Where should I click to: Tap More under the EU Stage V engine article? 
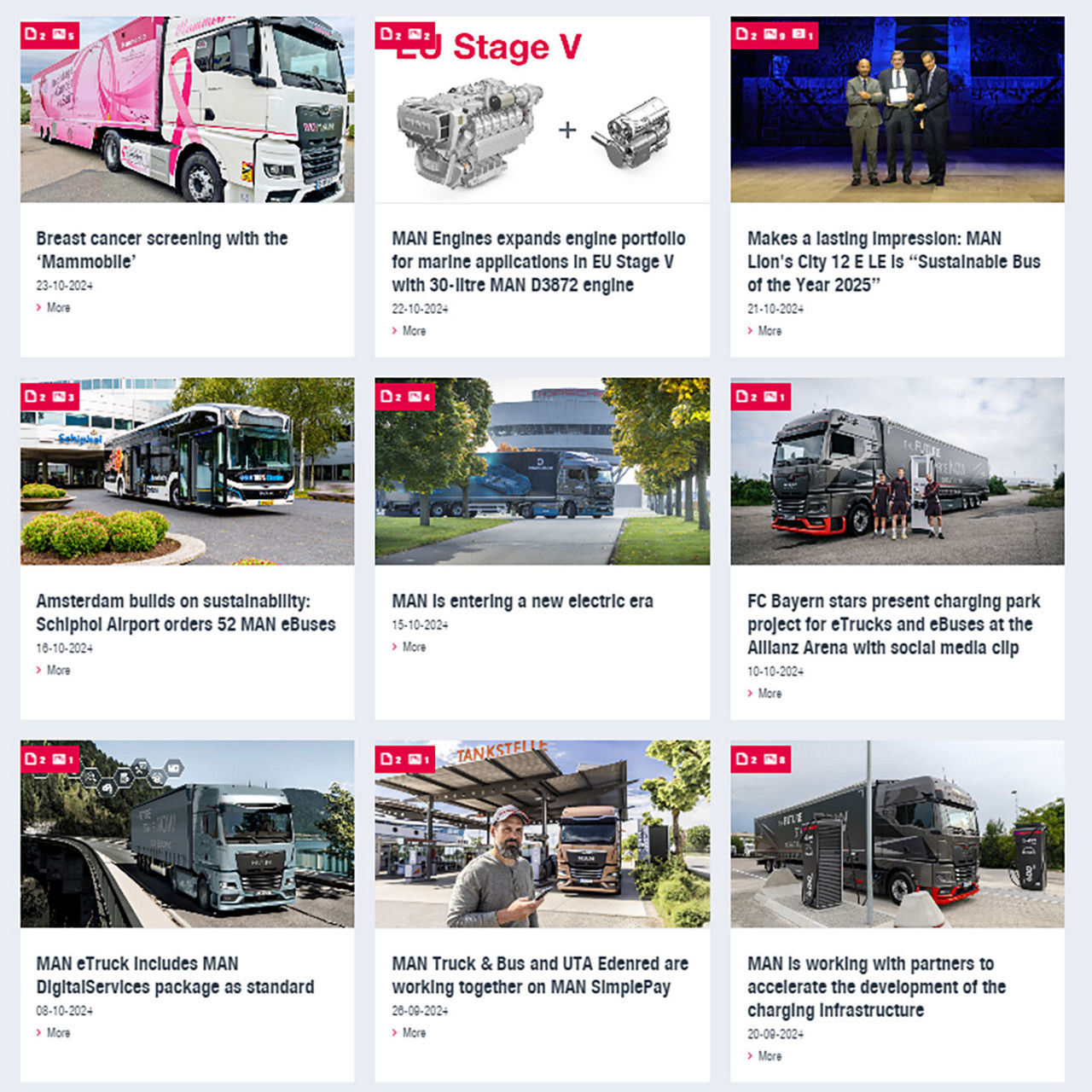tap(414, 331)
